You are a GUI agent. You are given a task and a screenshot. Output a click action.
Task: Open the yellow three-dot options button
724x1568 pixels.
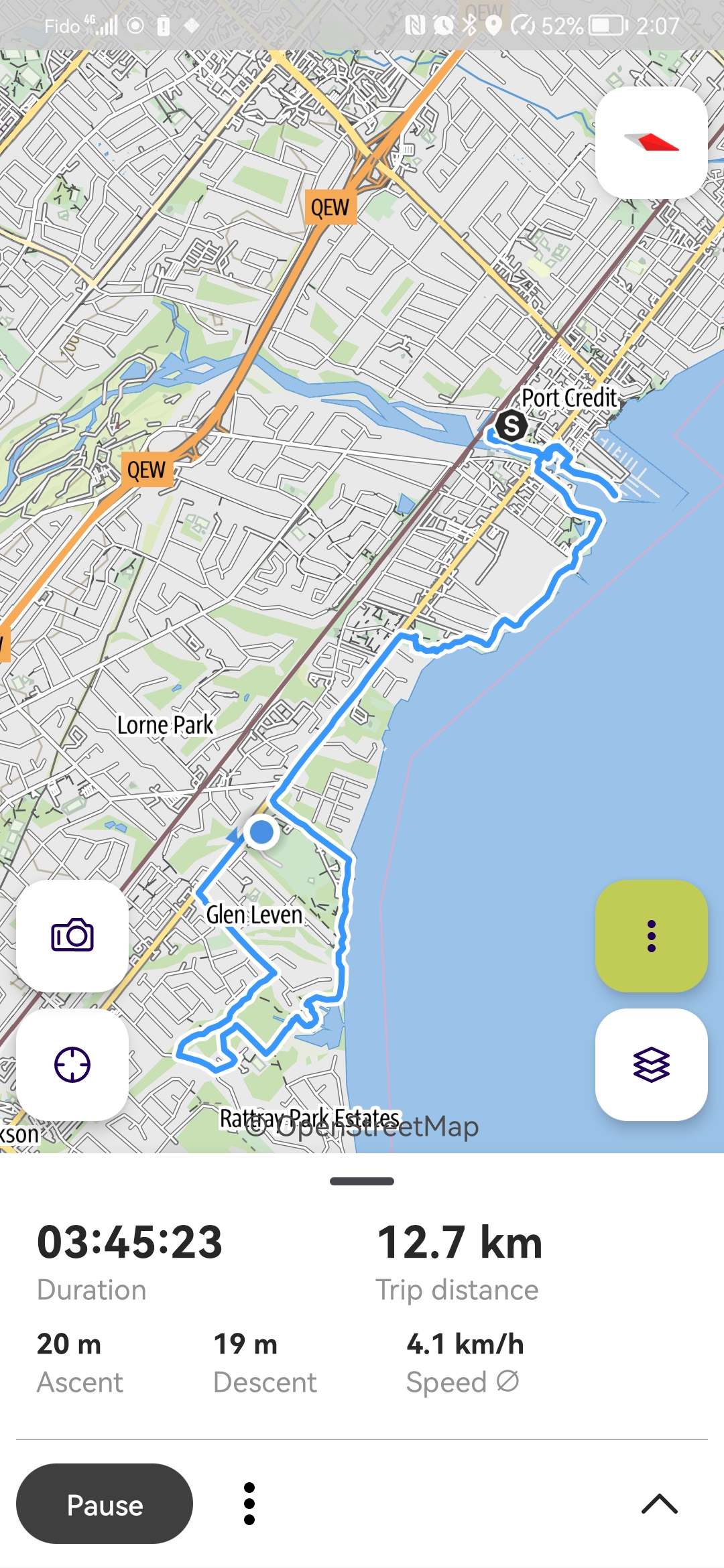point(652,935)
